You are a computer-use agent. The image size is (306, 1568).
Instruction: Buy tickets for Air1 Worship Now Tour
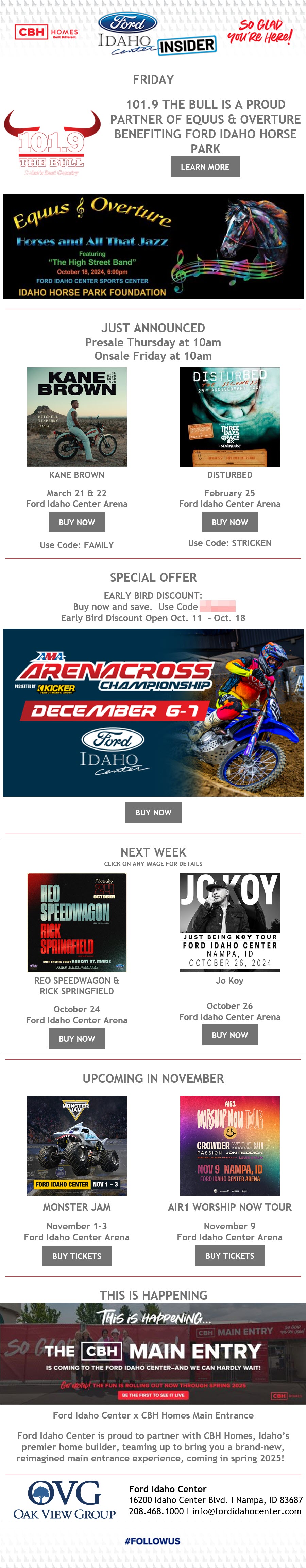(x=230, y=1256)
